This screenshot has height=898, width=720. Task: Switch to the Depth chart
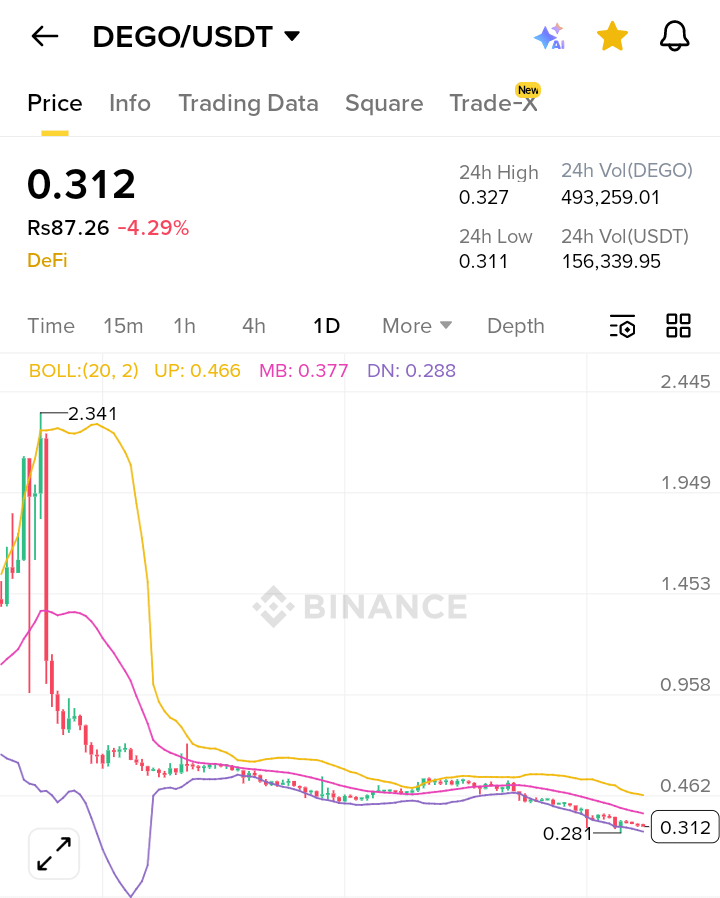516,326
